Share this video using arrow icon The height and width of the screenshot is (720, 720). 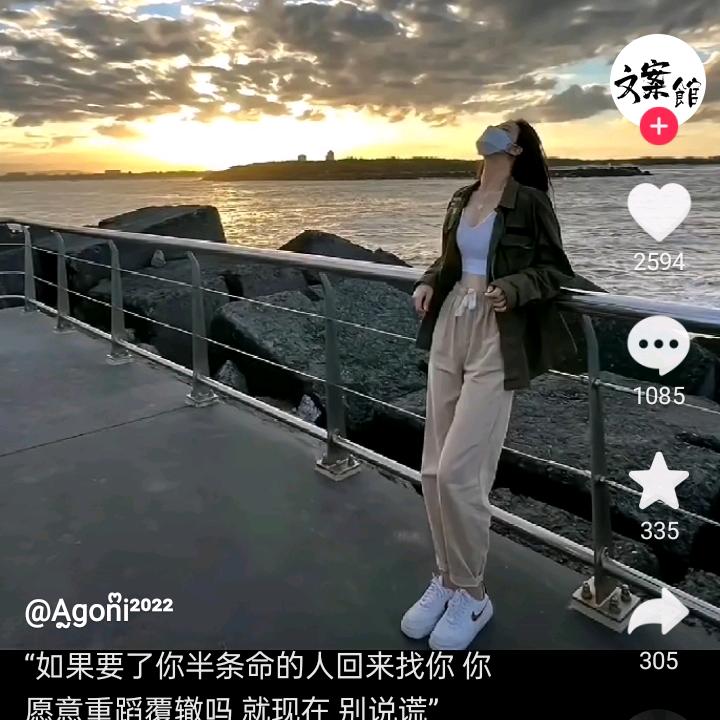coord(658,611)
